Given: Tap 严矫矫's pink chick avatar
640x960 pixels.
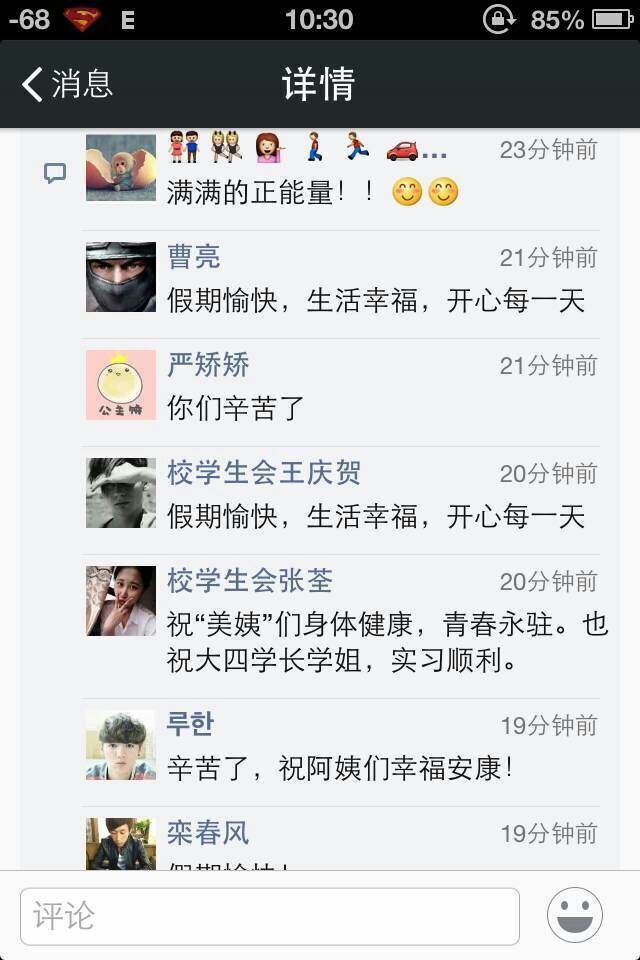Looking at the screenshot, I should coord(121,385).
